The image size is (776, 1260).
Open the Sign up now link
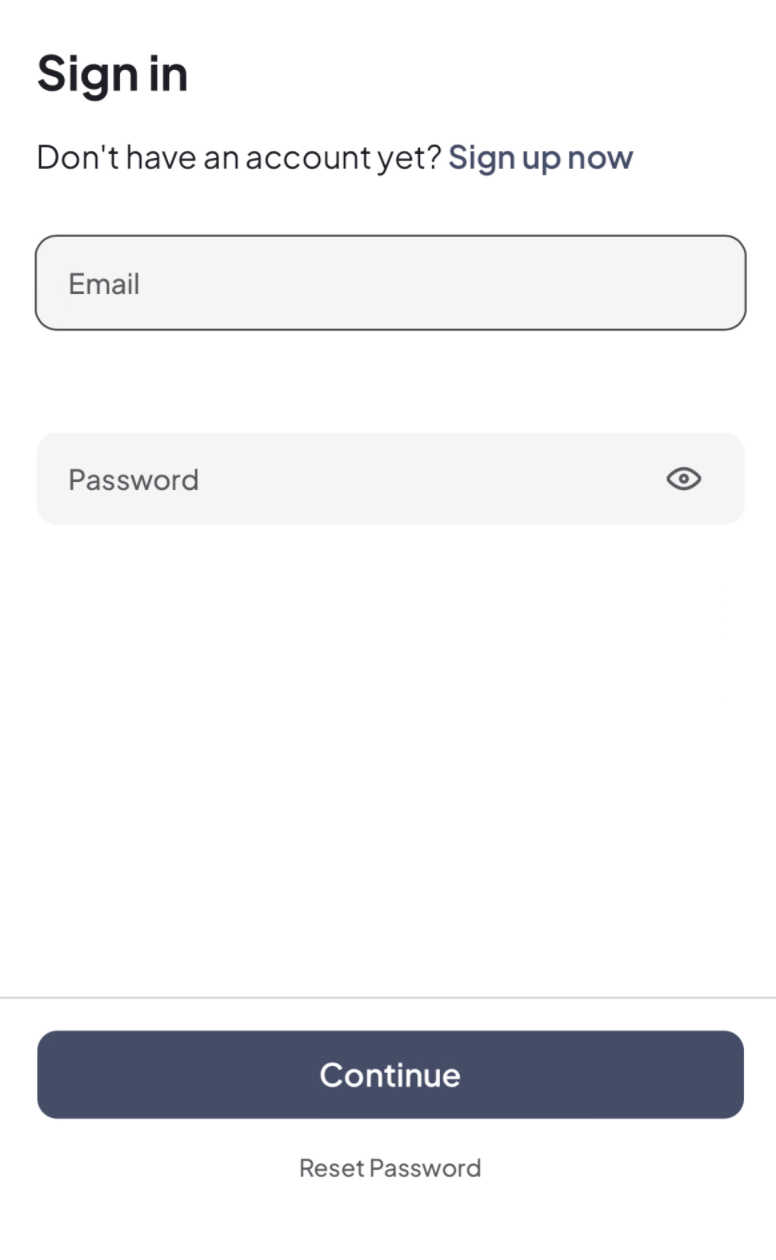point(540,157)
